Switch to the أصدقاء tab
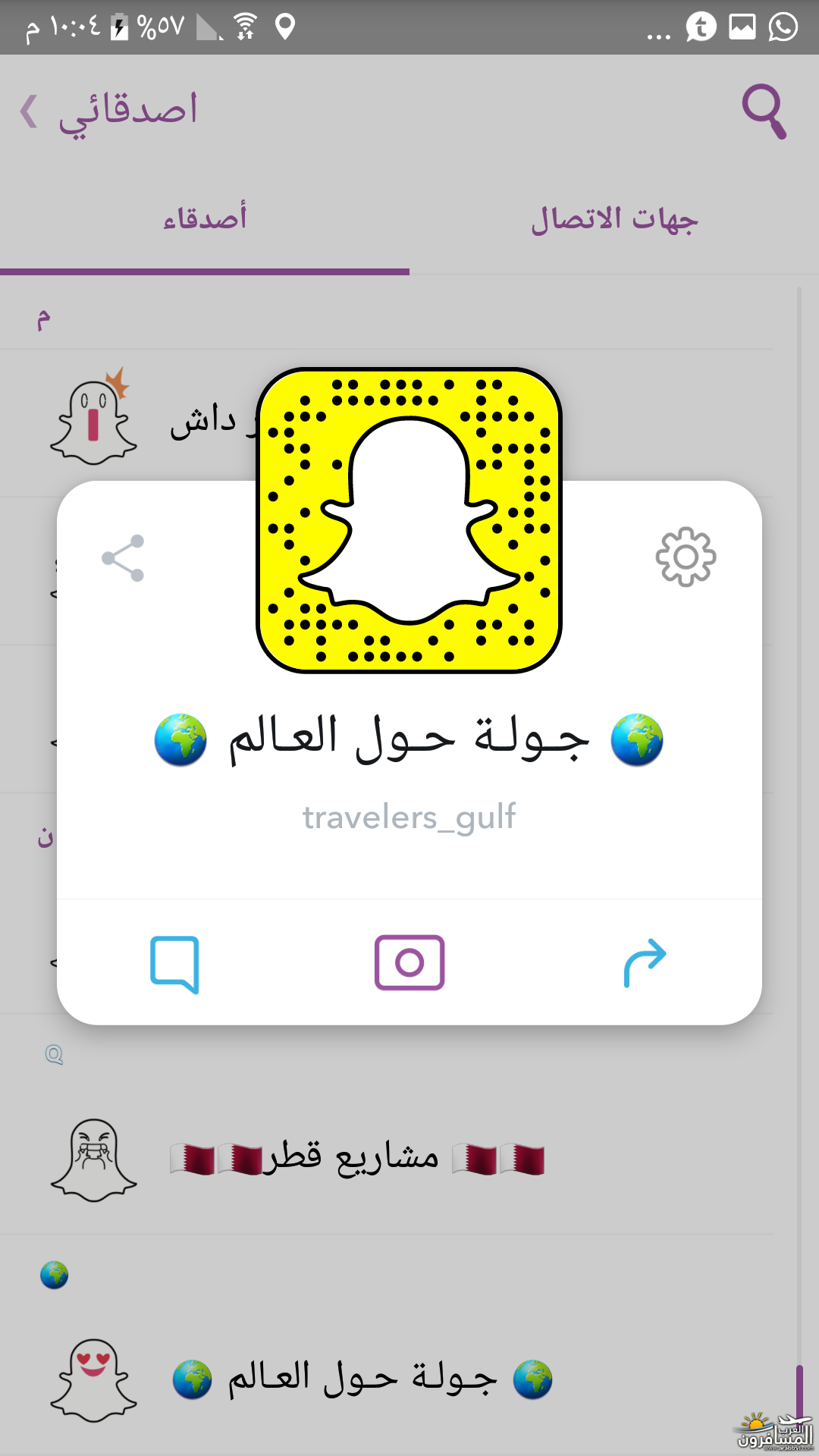819x1456 pixels. tap(205, 219)
